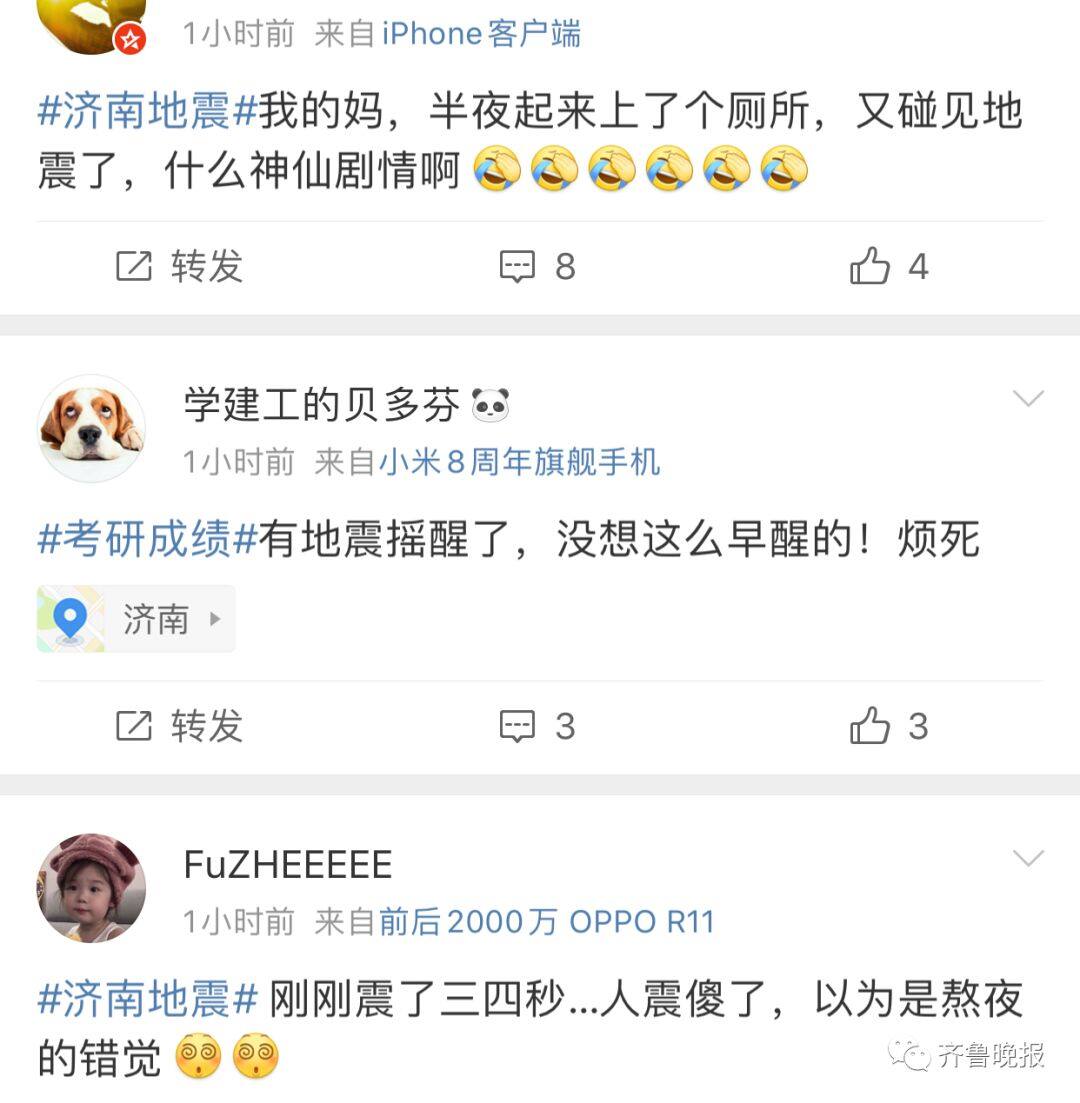Open FuZHEEEEE's avatar

point(92,888)
